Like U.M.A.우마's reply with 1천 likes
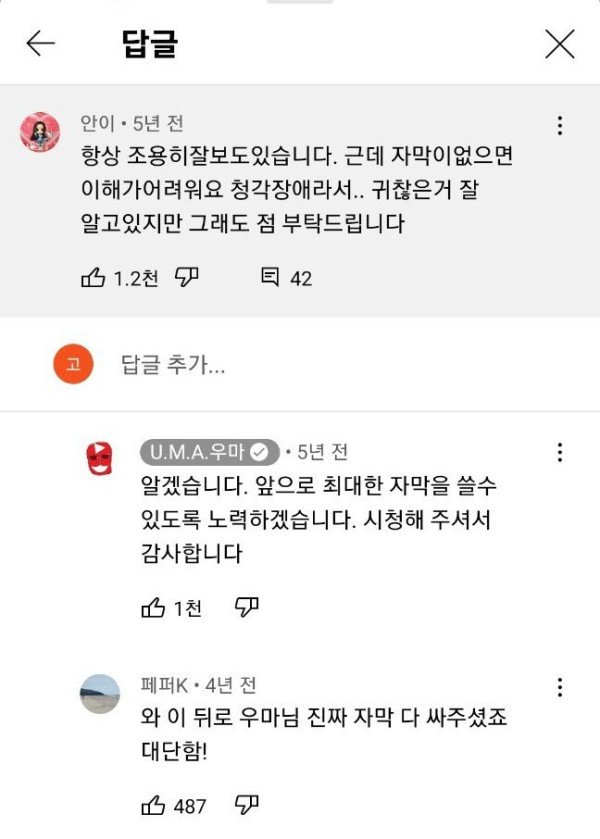The height and width of the screenshot is (839, 600). [153, 606]
